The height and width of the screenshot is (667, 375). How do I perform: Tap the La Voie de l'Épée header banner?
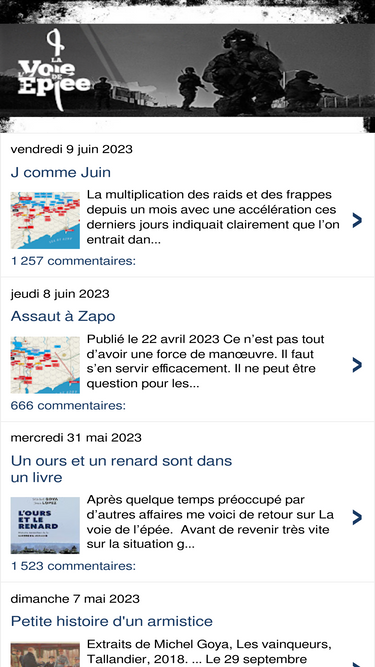[x=188, y=70]
